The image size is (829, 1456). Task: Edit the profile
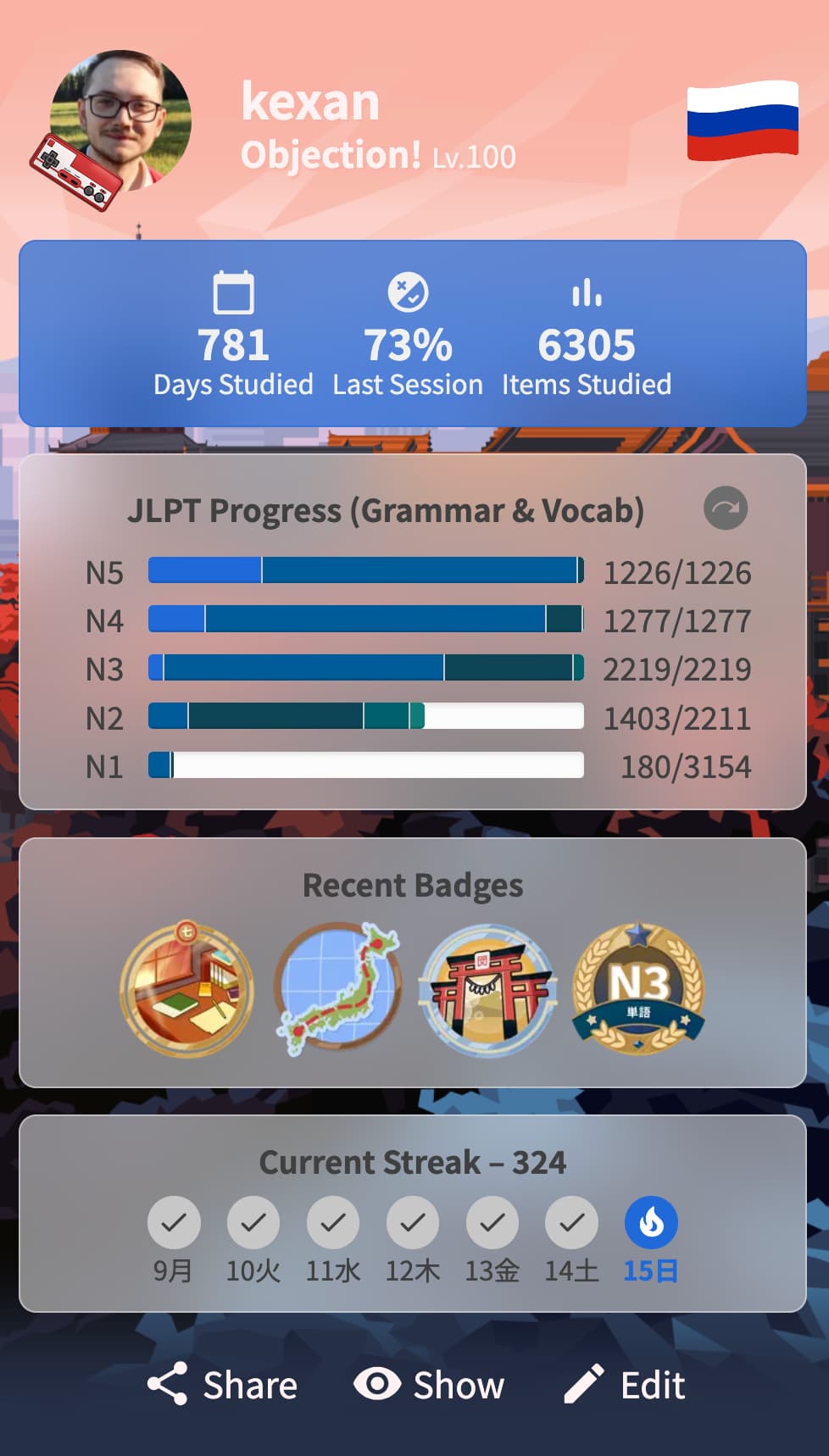[624, 1385]
